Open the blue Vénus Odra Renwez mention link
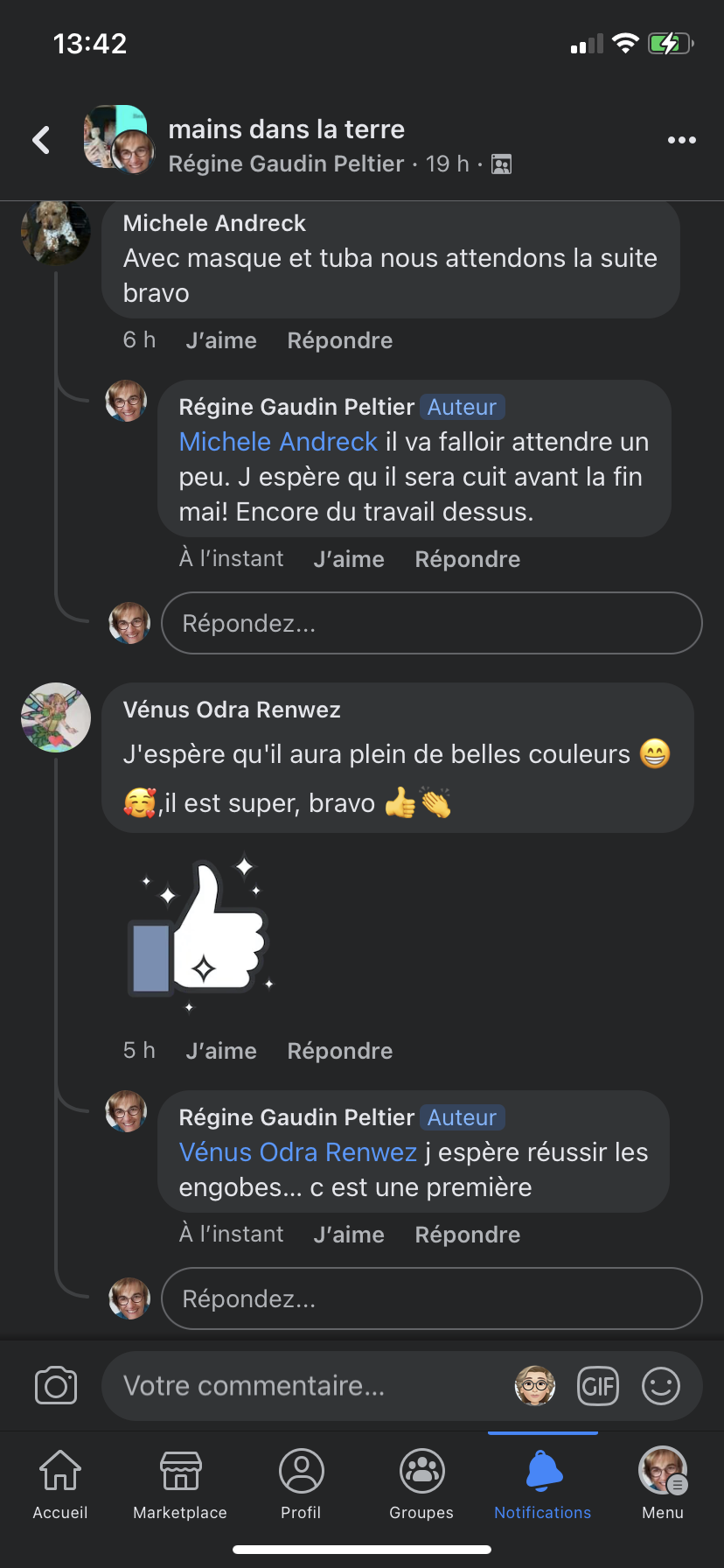The width and height of the screenshot is (724, 1568). click(x=298, y=1152)
